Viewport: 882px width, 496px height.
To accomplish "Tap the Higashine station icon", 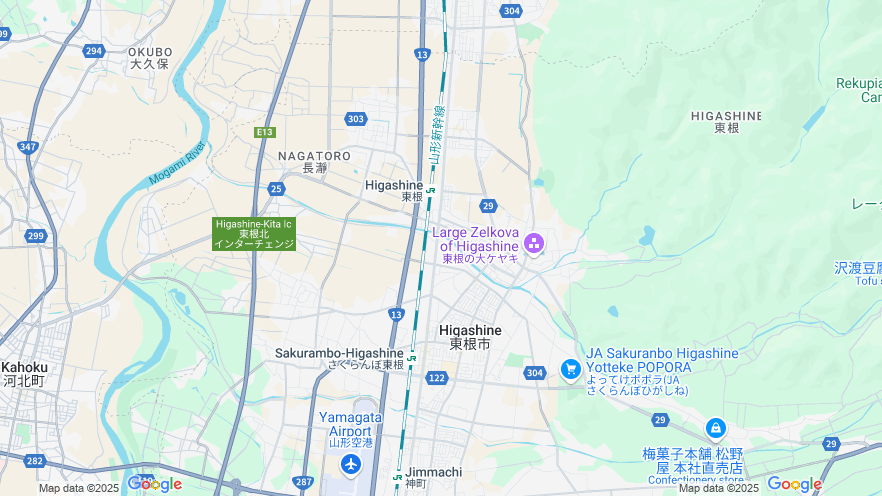I will (430, 189).
